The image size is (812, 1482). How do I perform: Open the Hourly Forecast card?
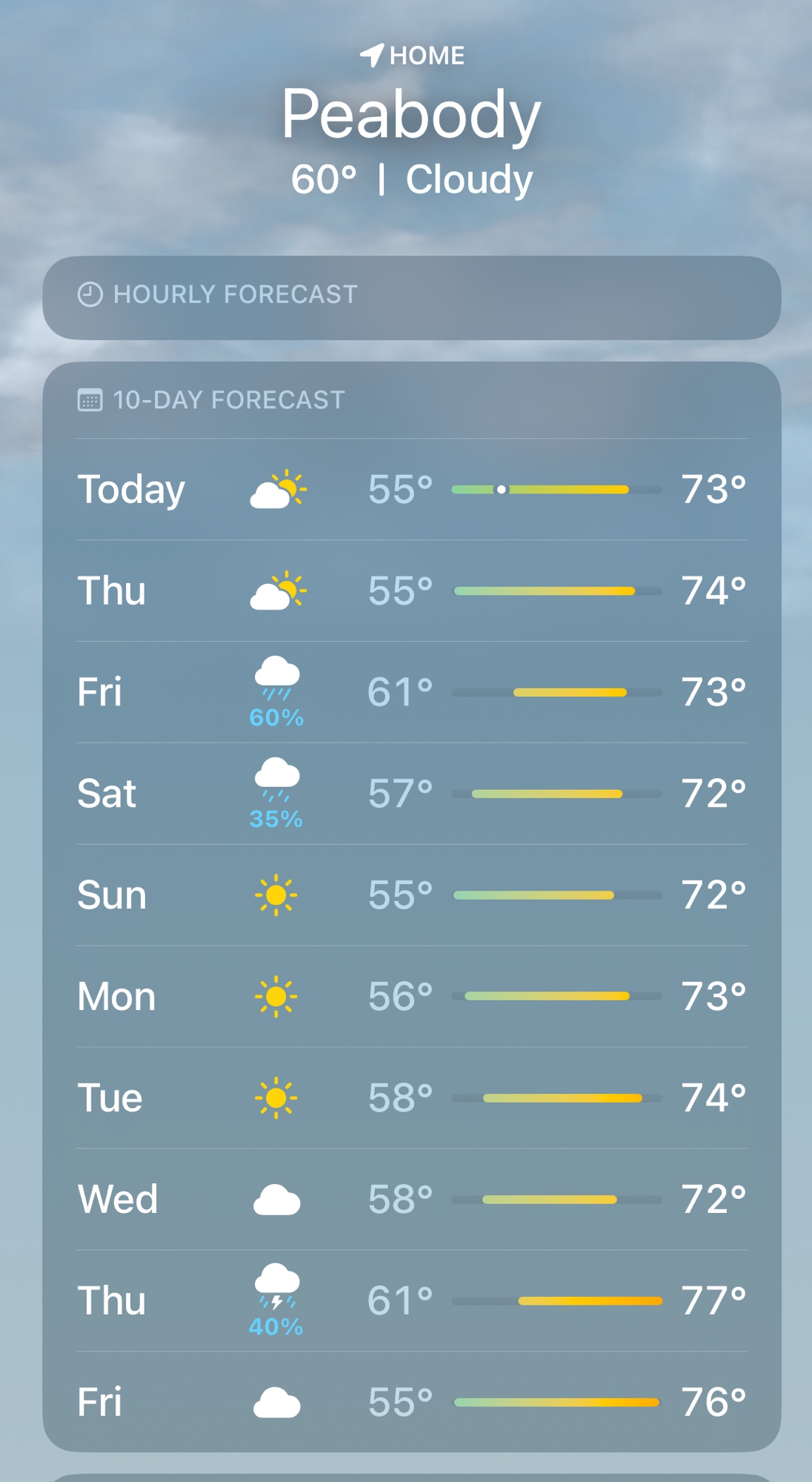[411, 297]
